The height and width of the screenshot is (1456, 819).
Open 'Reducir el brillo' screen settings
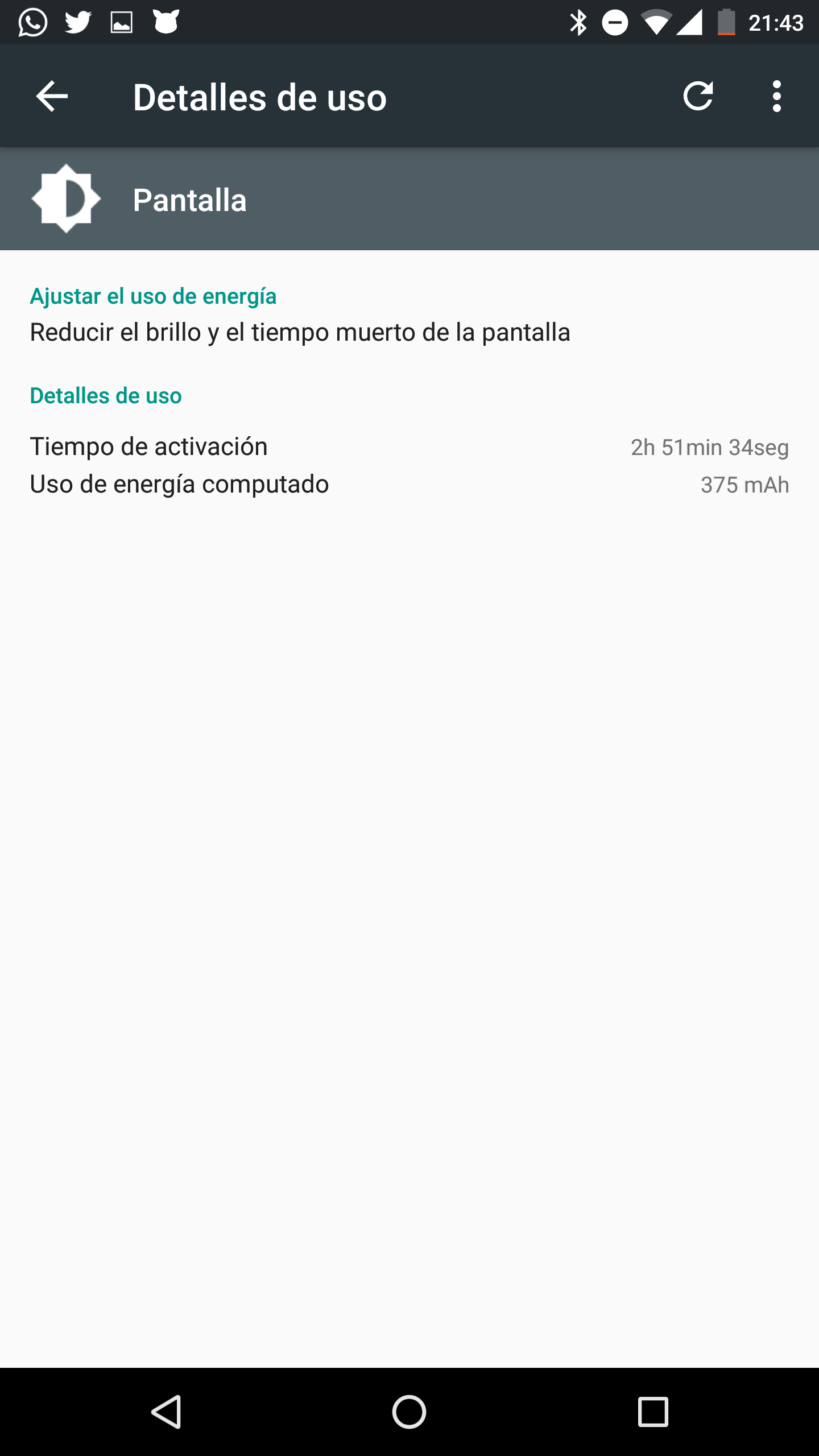tap(300, 332)
